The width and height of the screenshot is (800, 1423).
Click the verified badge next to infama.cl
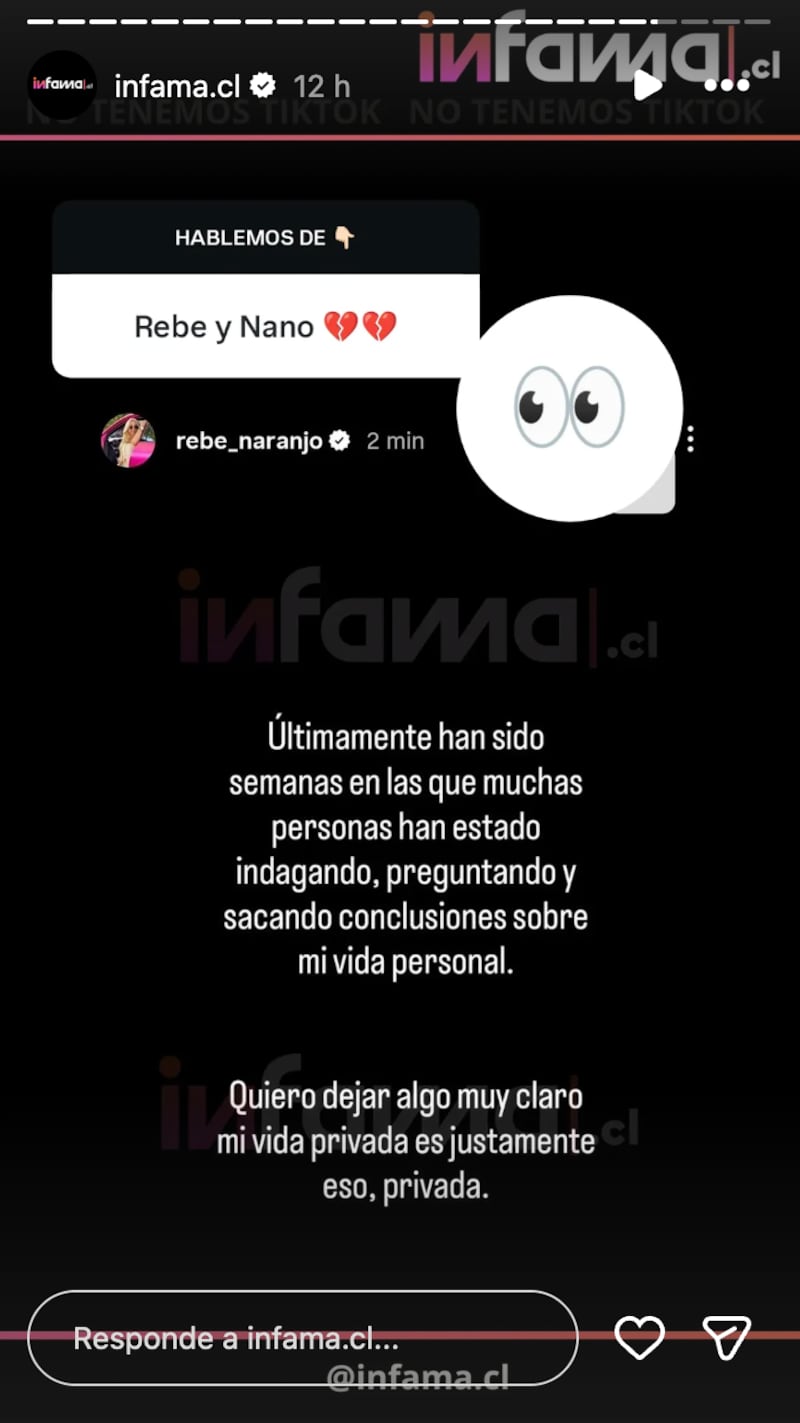tap(261, 85)
